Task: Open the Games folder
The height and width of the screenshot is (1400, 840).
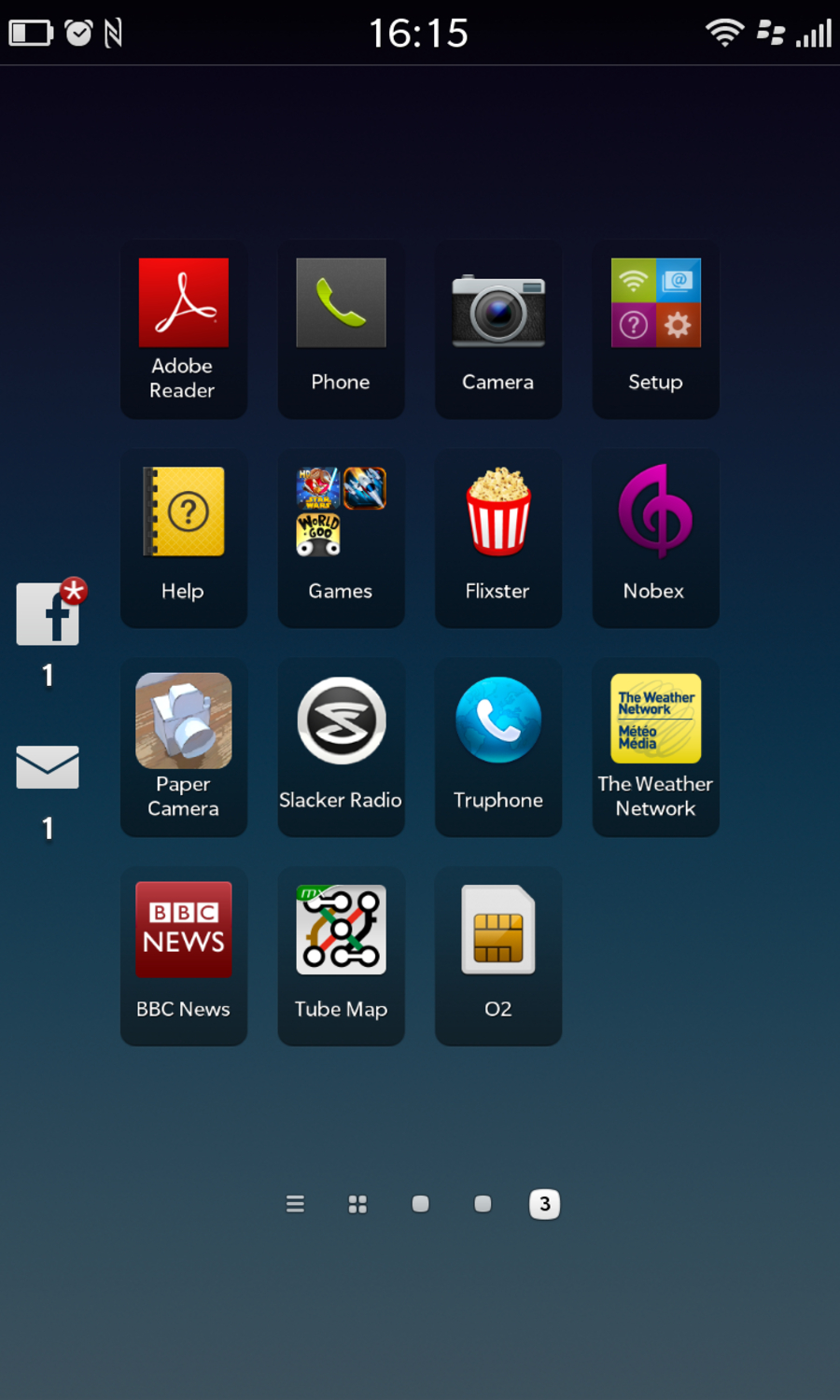Action: click(341, 512)
